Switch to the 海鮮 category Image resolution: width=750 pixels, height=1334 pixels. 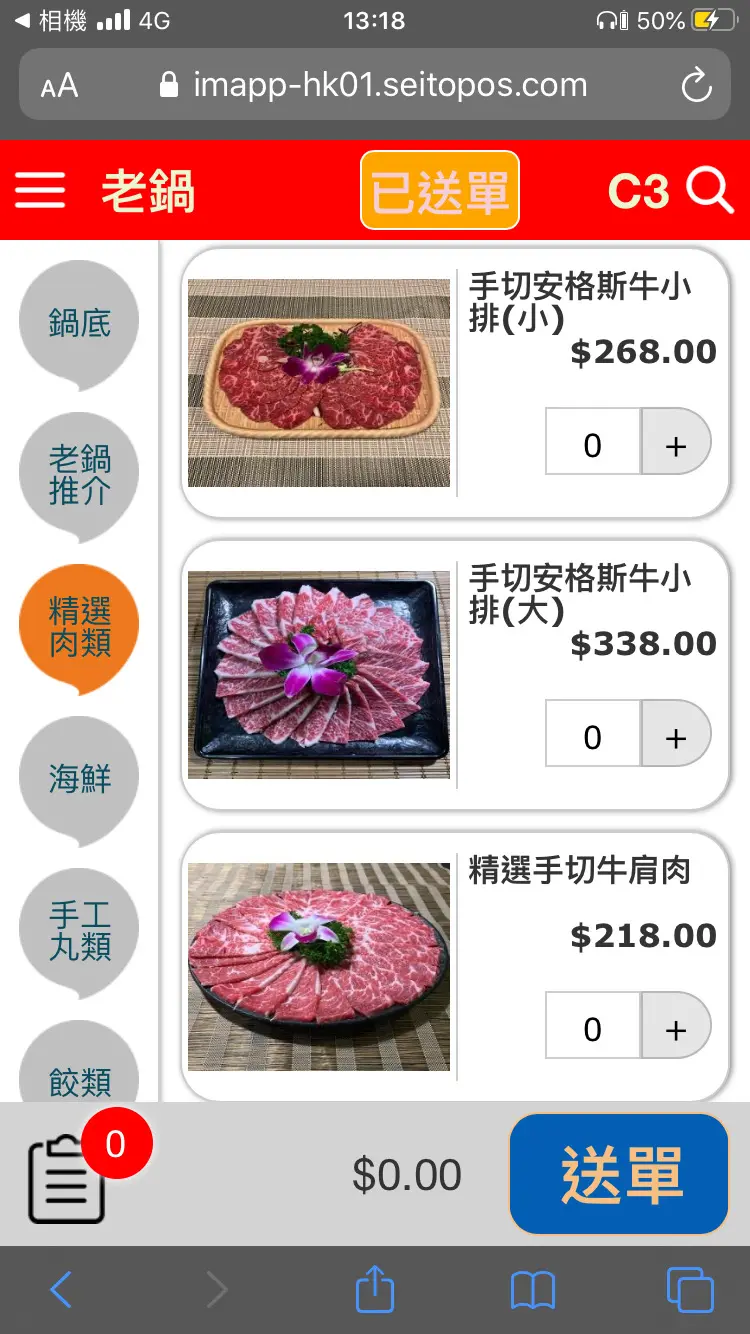(79, 778)
